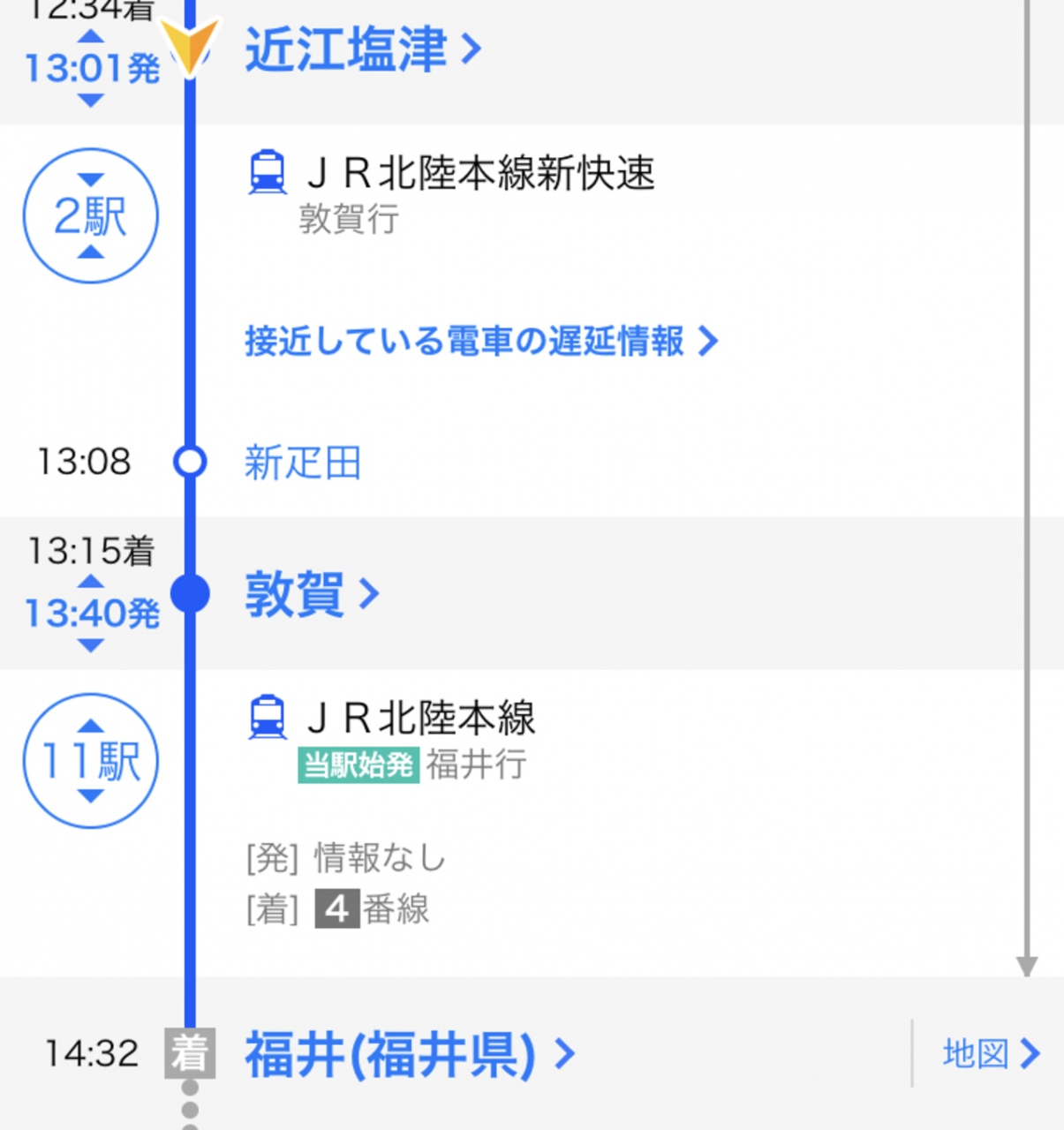Screen dimensions: 1064x1130
Task: Select later departure below 13:01発
Action: tap(91, 101)
